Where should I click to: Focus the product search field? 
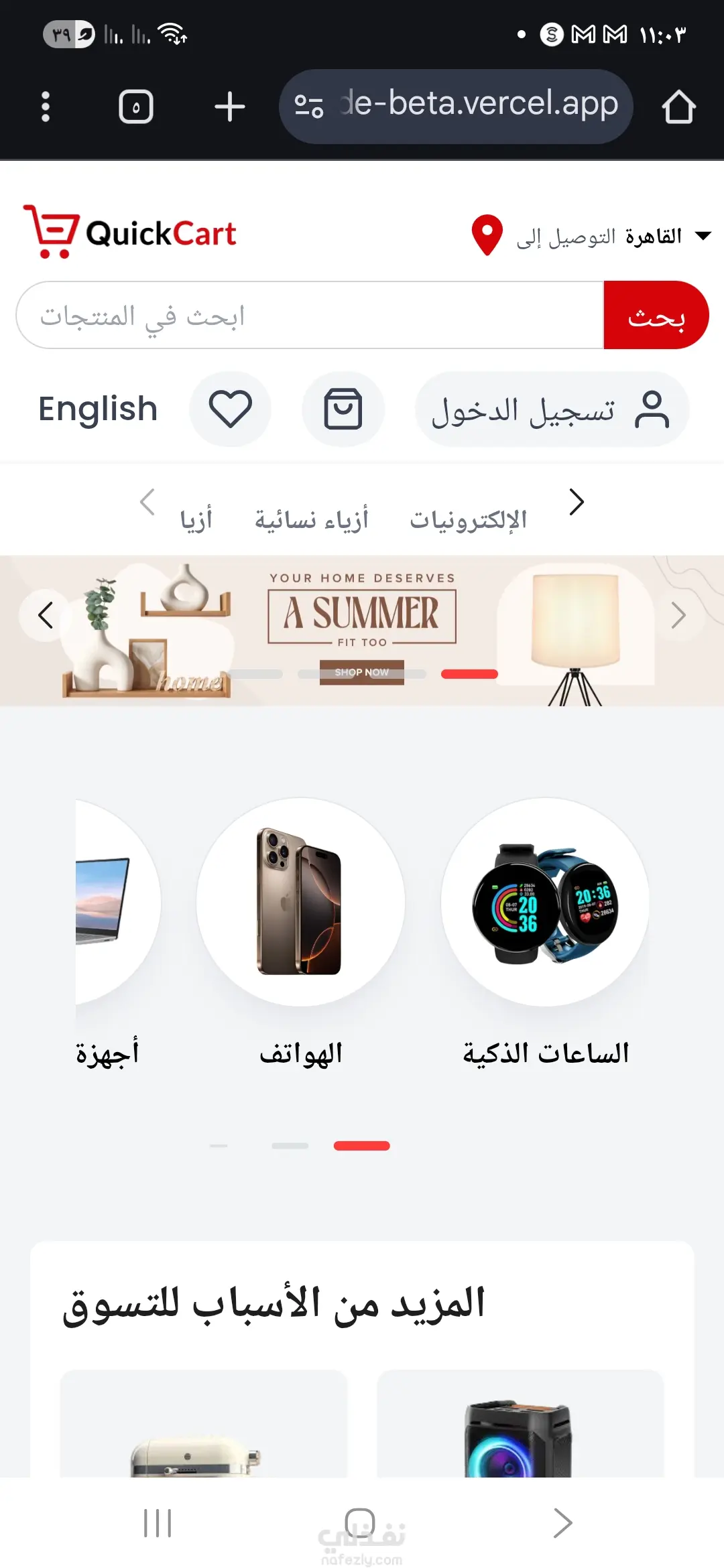pyautogui.click(x=308, y=316)
